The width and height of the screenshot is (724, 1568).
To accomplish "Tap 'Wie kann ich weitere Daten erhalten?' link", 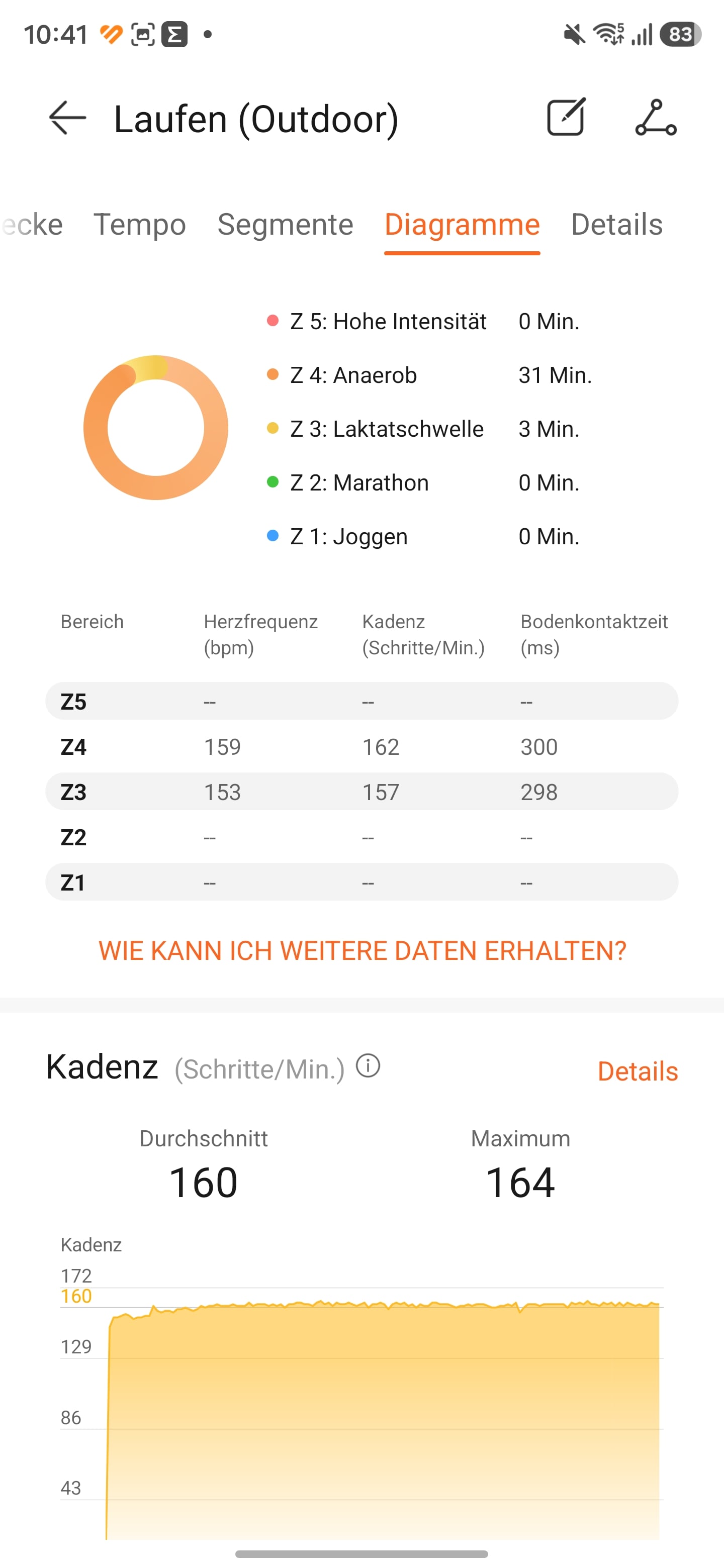I will pyautogui.click(x=363, y=951).
